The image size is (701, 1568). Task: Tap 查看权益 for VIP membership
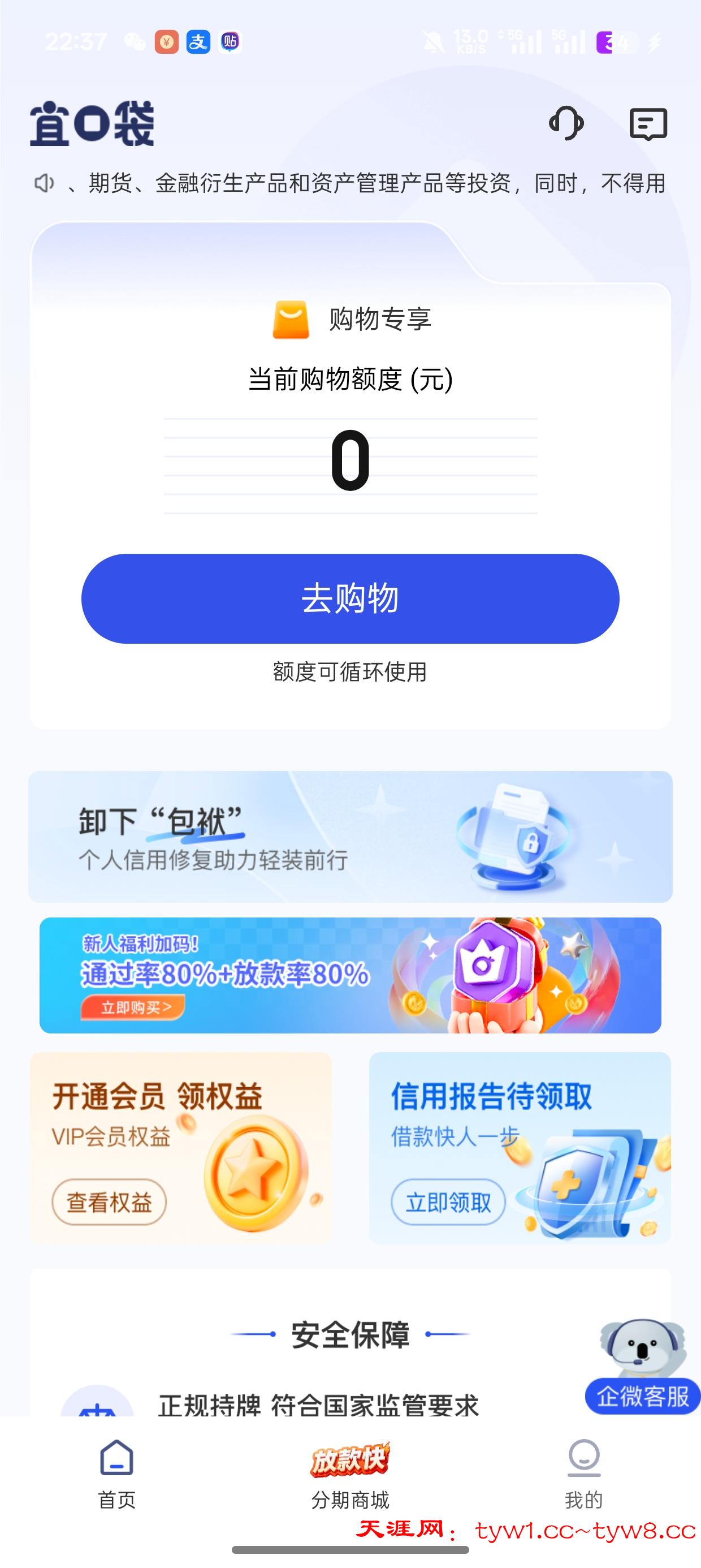(109, 1202)
